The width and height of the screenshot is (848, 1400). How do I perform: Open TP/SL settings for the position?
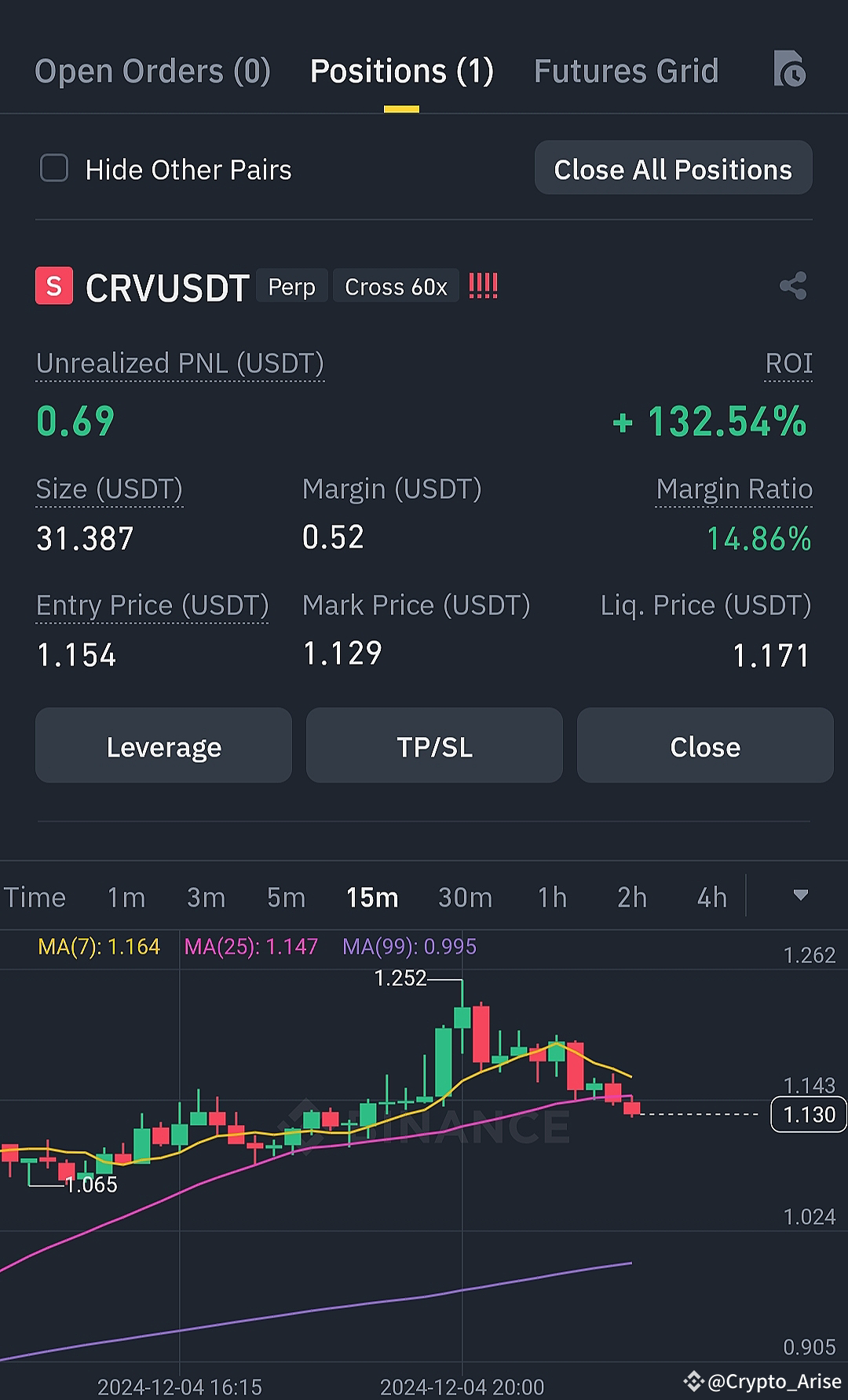pos(433,746)
